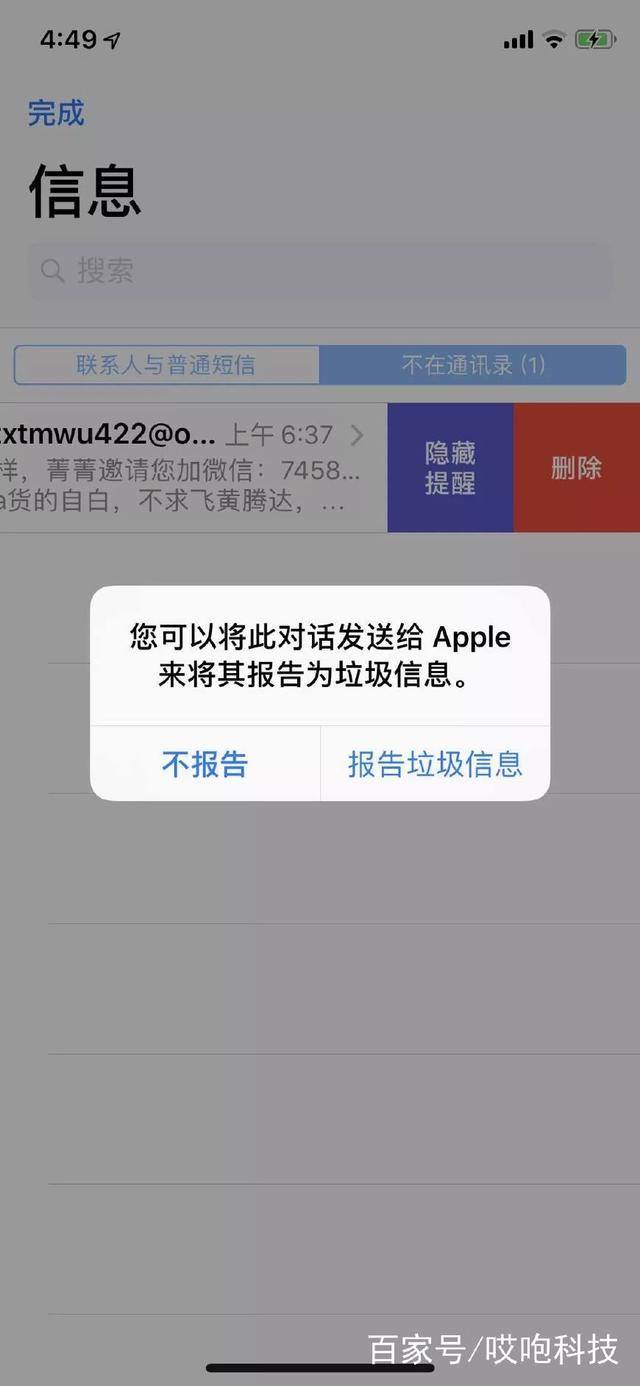
Task: Open the xtmwu422 message thread
Action: (180, 468)
